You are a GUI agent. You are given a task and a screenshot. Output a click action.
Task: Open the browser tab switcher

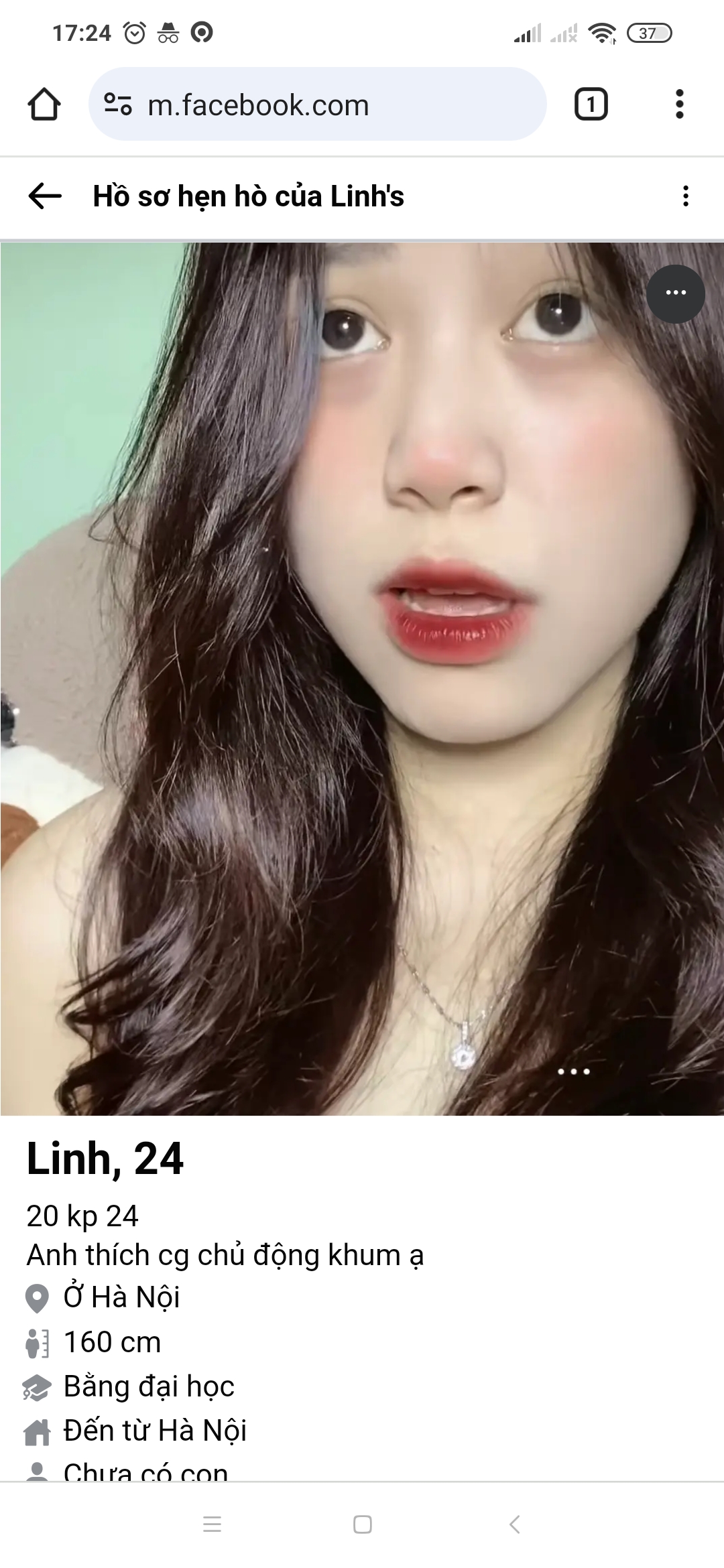(x=591, y=105)
